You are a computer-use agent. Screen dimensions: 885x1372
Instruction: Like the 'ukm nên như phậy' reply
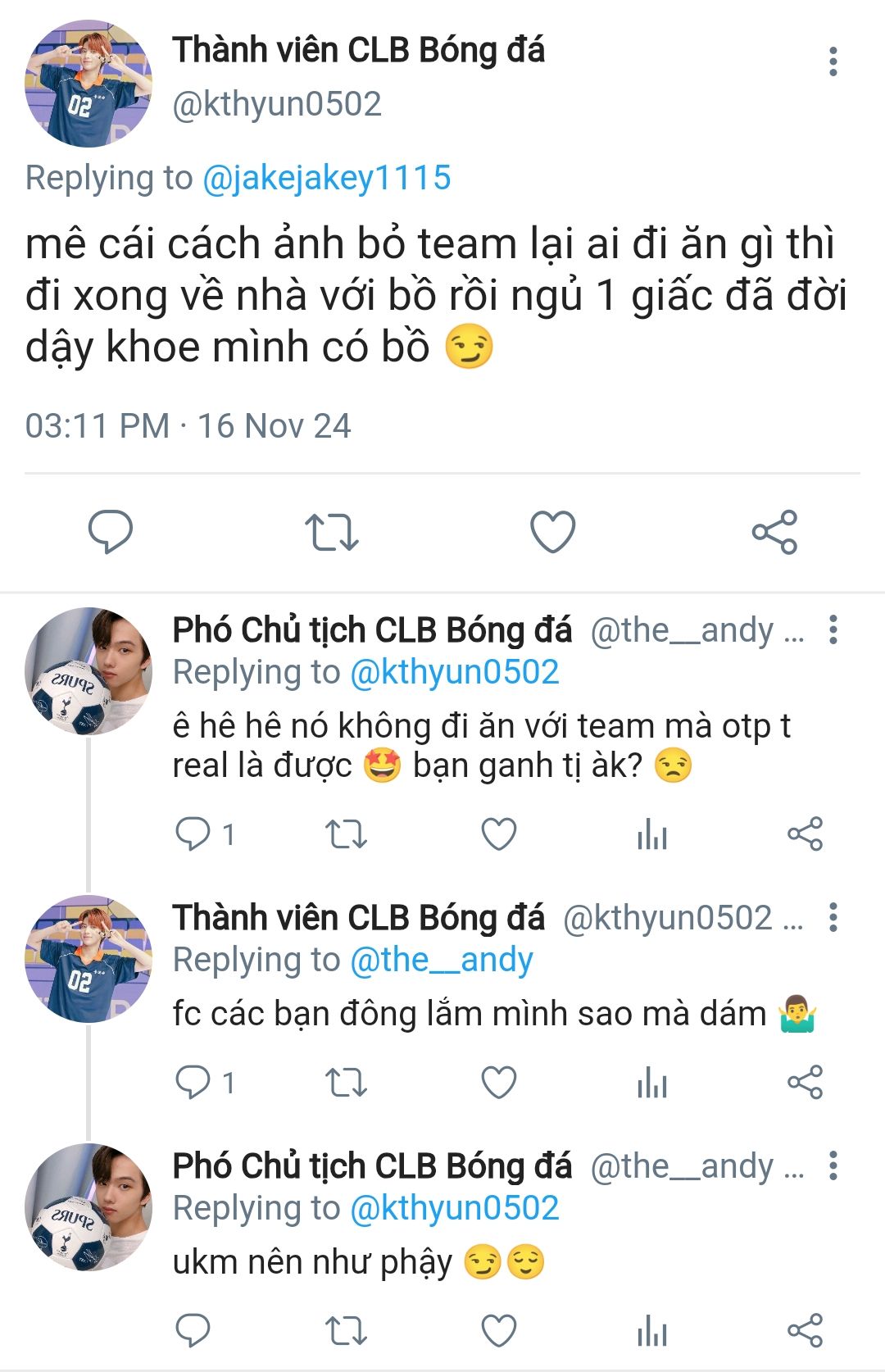coord(498,1330)
